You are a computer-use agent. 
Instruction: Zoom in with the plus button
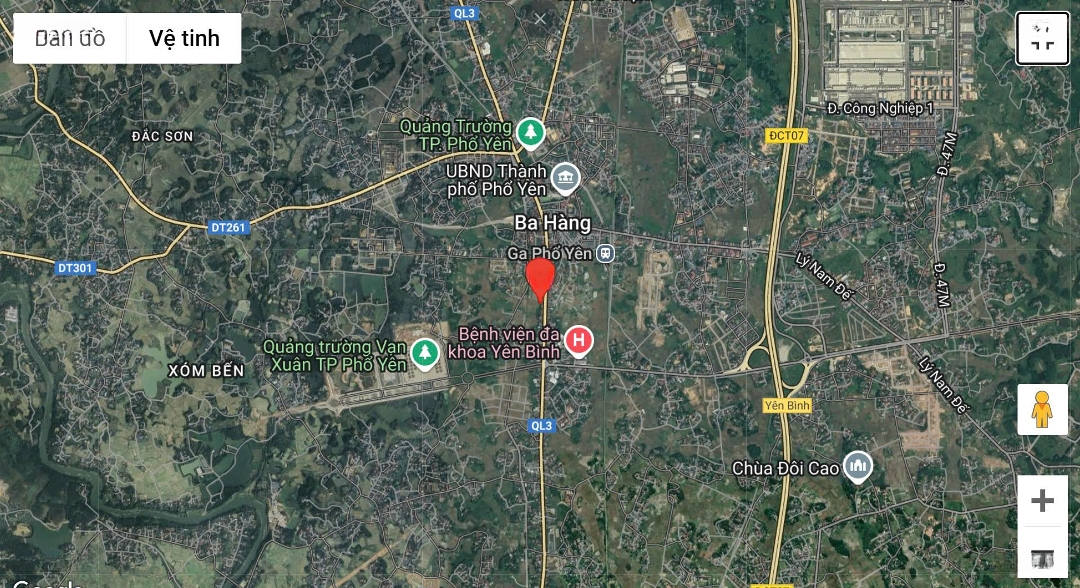coord(1042,500)
